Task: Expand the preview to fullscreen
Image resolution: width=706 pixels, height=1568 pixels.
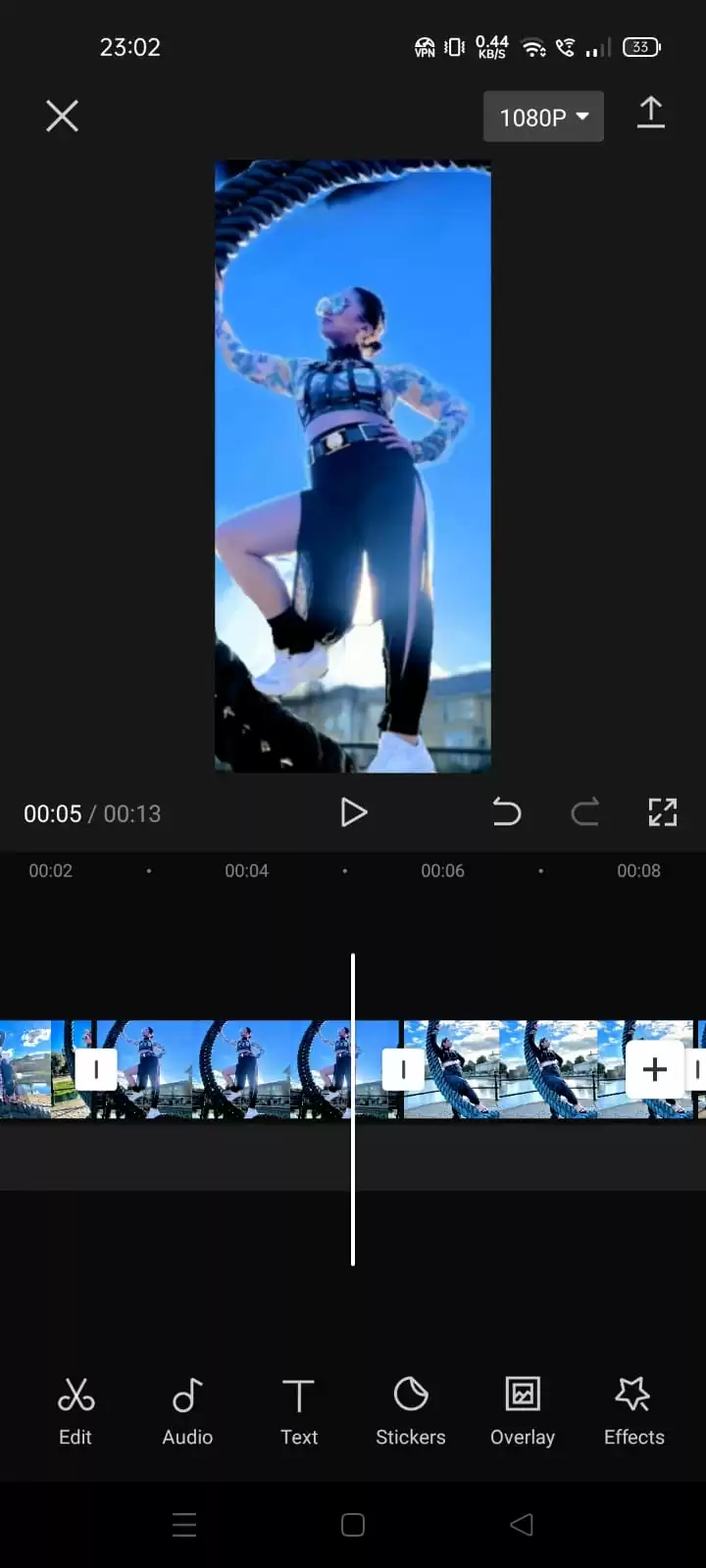Action: pos(663,812)
